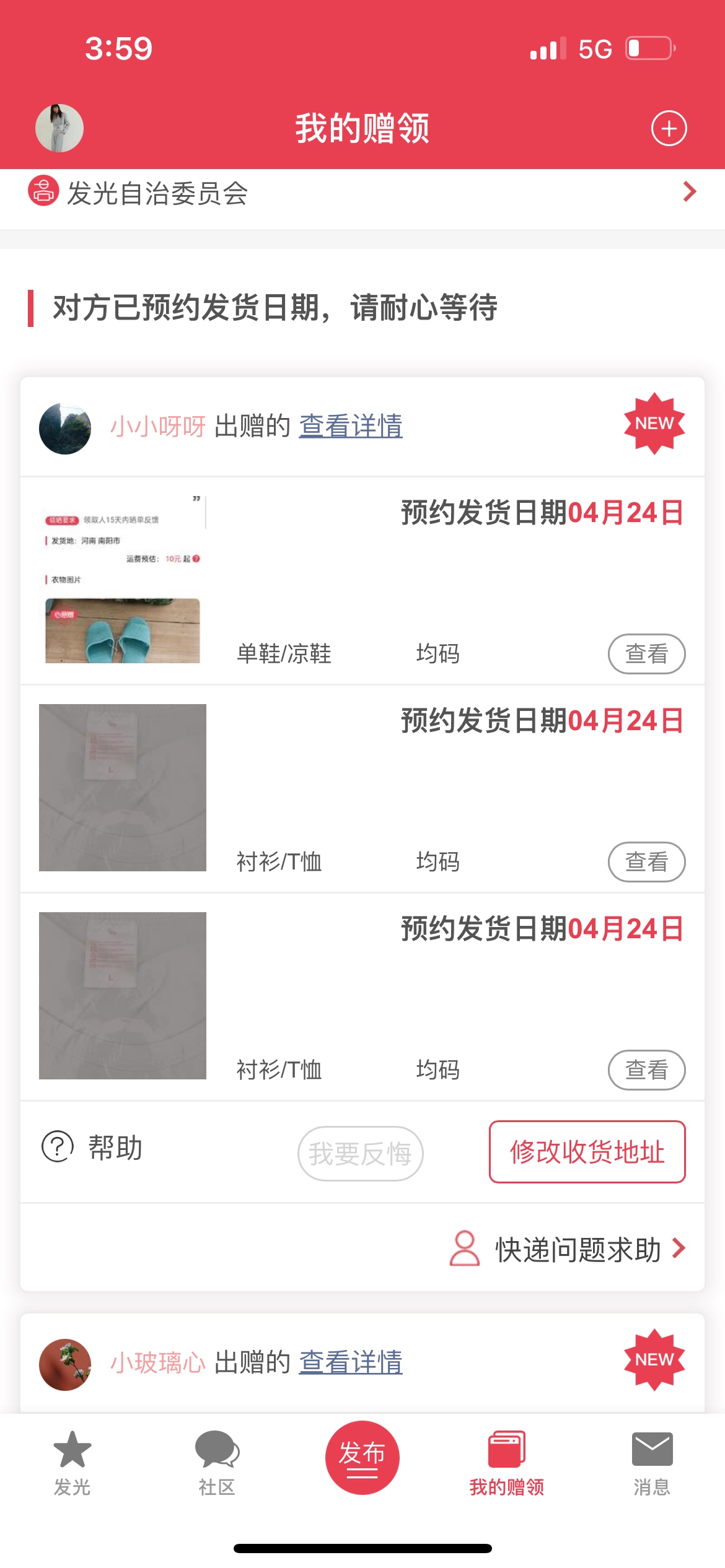Screen dimensions: 725x1568
Task: Open the 单鞋/凉鞋 item thumbnail
Action: pyautogui.click(x=123, y=579)
